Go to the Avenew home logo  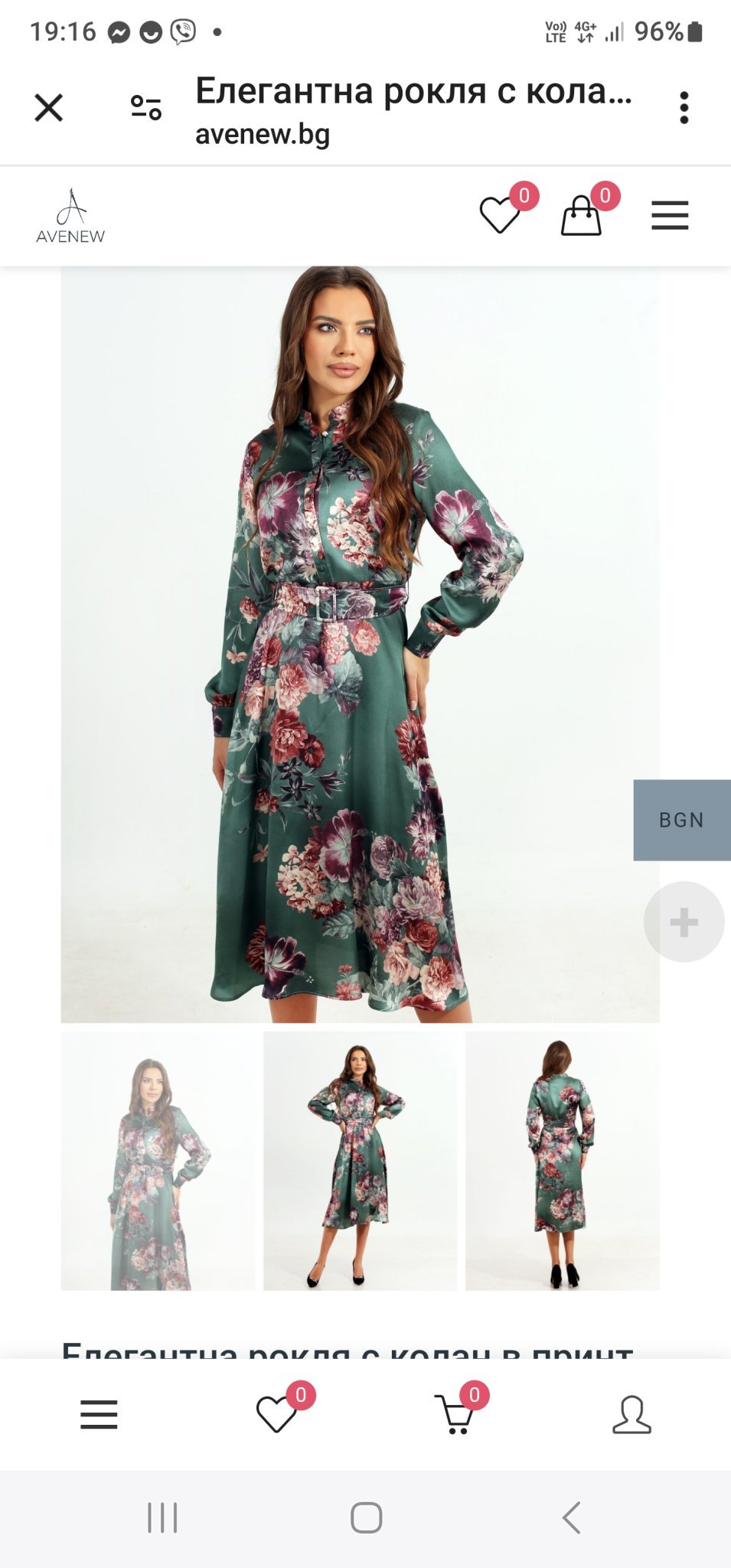click(x=70, y=217)
